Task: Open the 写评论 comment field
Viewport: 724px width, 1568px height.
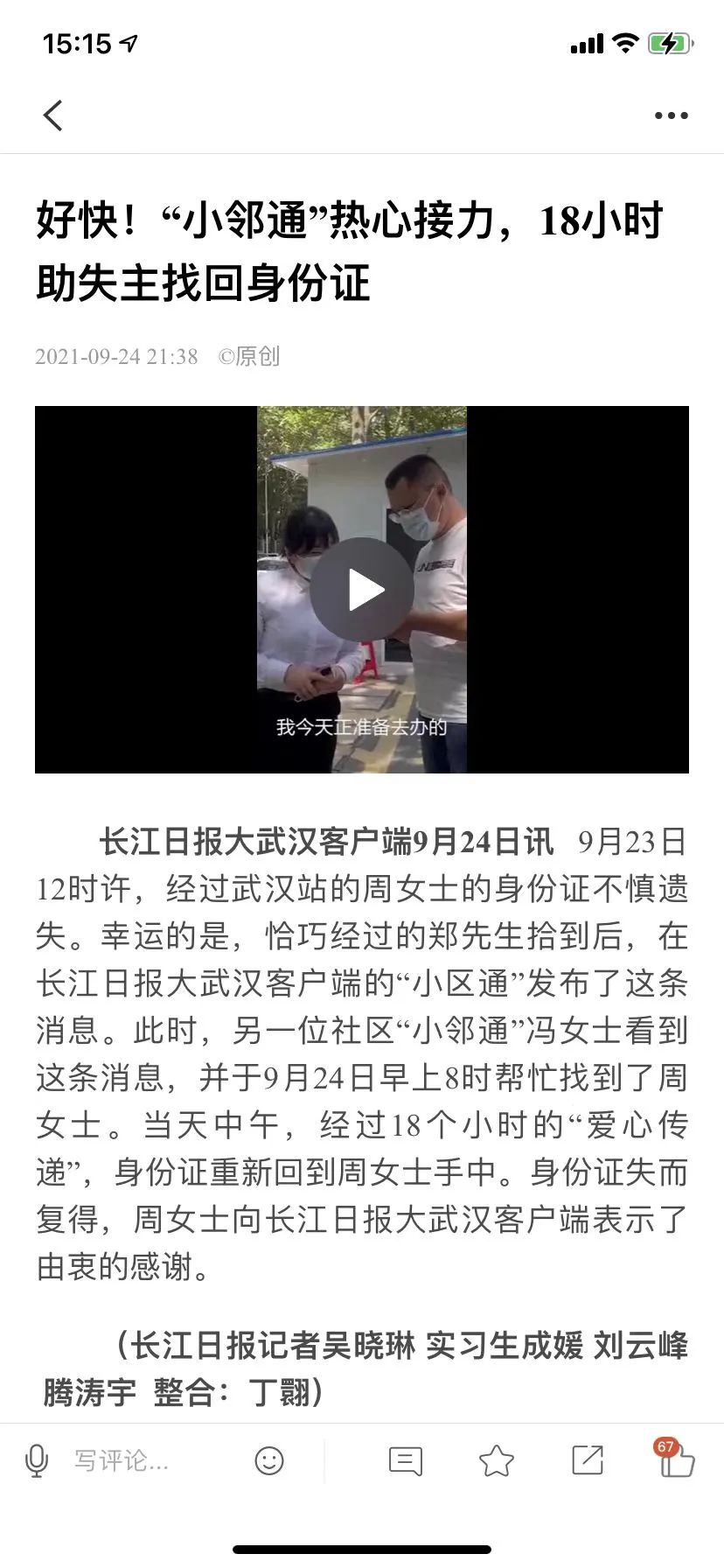Action: [x=122, y=1460]
